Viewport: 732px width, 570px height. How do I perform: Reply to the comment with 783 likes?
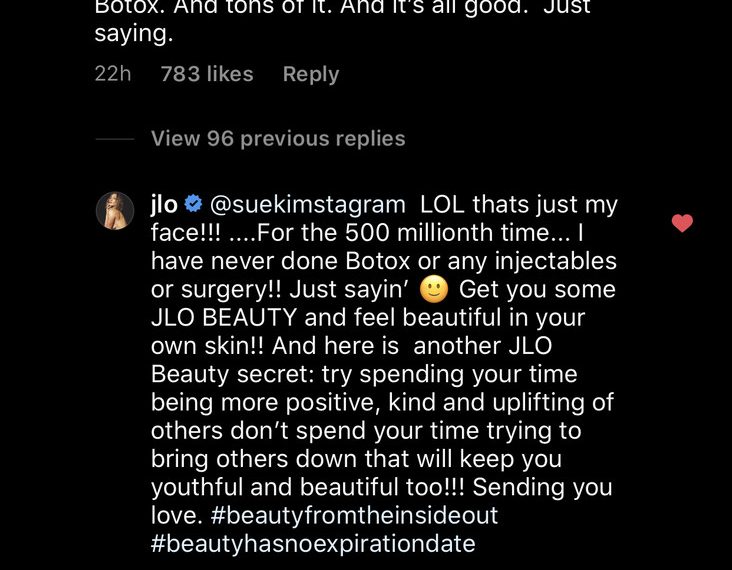tap(310, 74)
